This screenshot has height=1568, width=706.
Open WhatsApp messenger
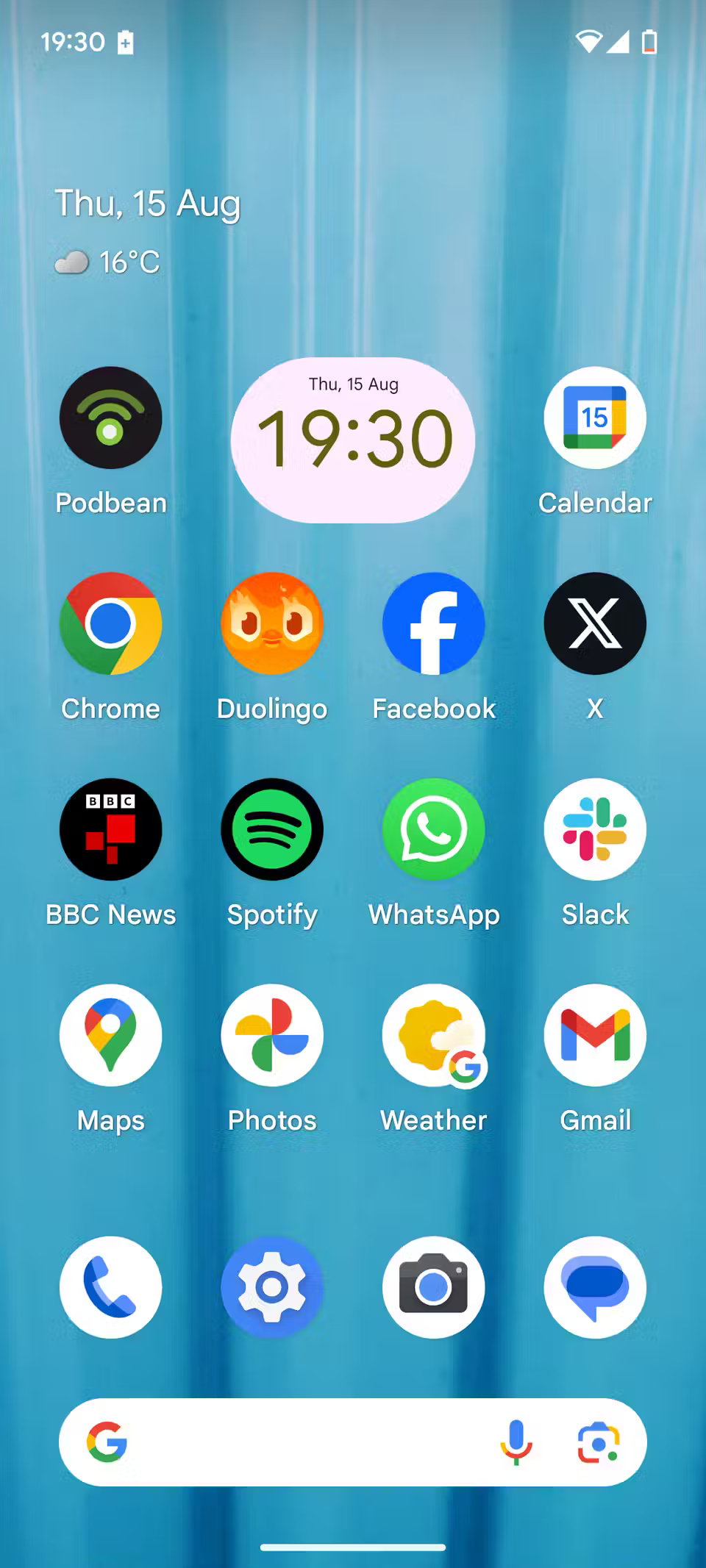click(x=433, y=828)
